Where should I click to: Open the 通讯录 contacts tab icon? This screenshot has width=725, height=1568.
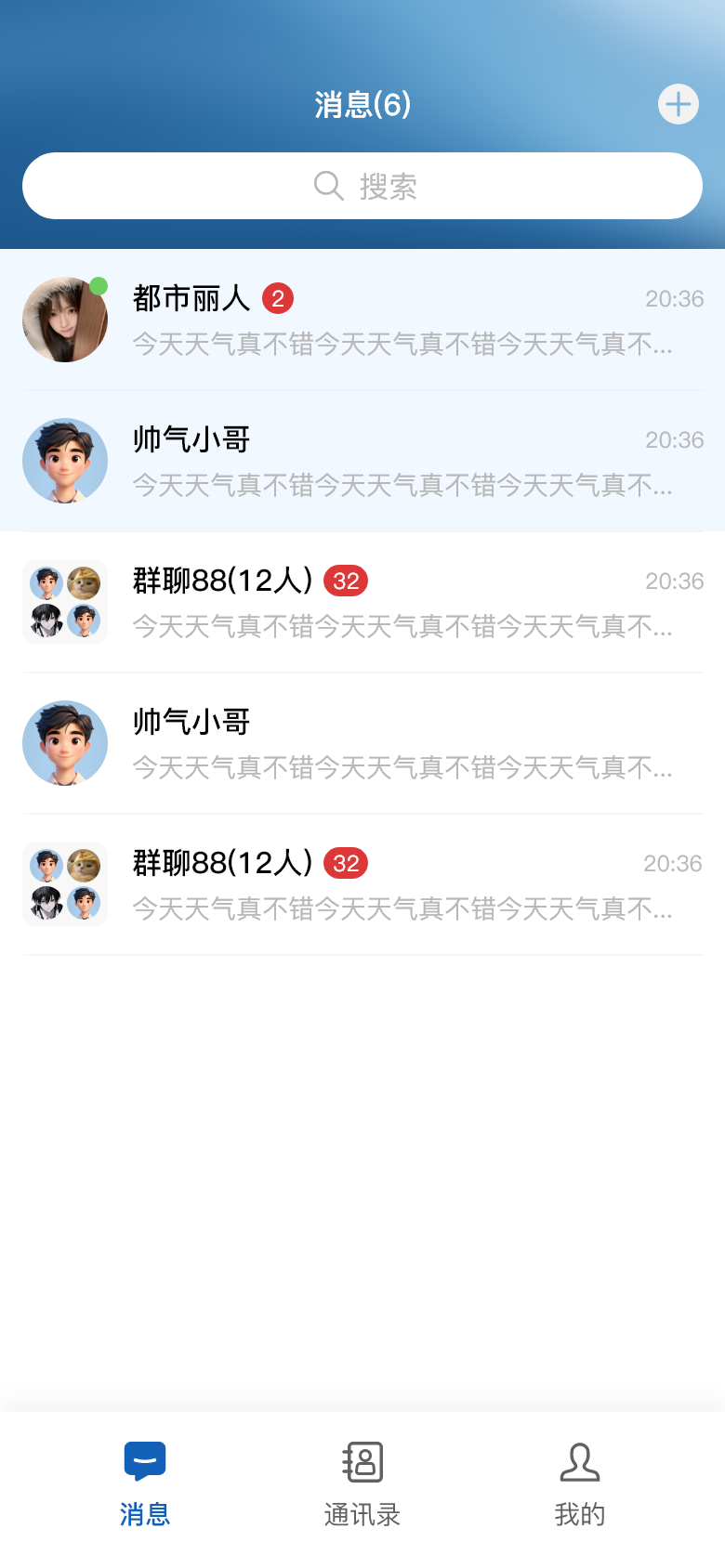tap(362, 1460)
